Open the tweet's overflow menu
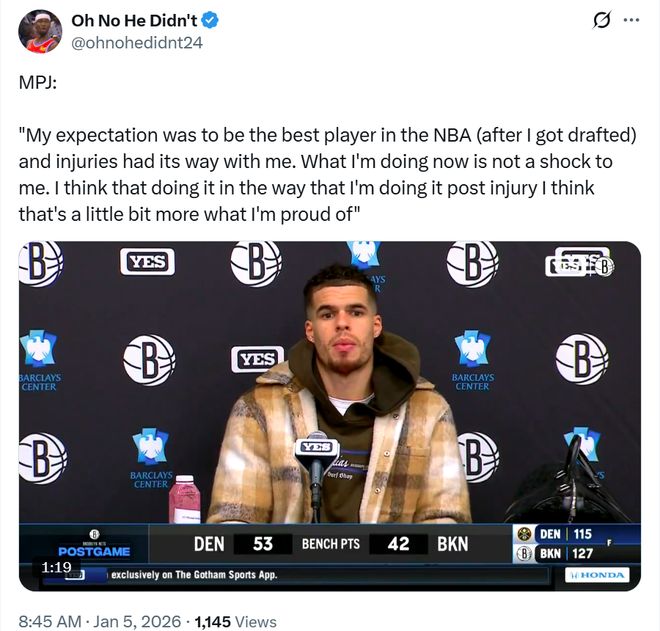Image resolution: width=660 pixels, height=631 pixels. click(630, 20)
